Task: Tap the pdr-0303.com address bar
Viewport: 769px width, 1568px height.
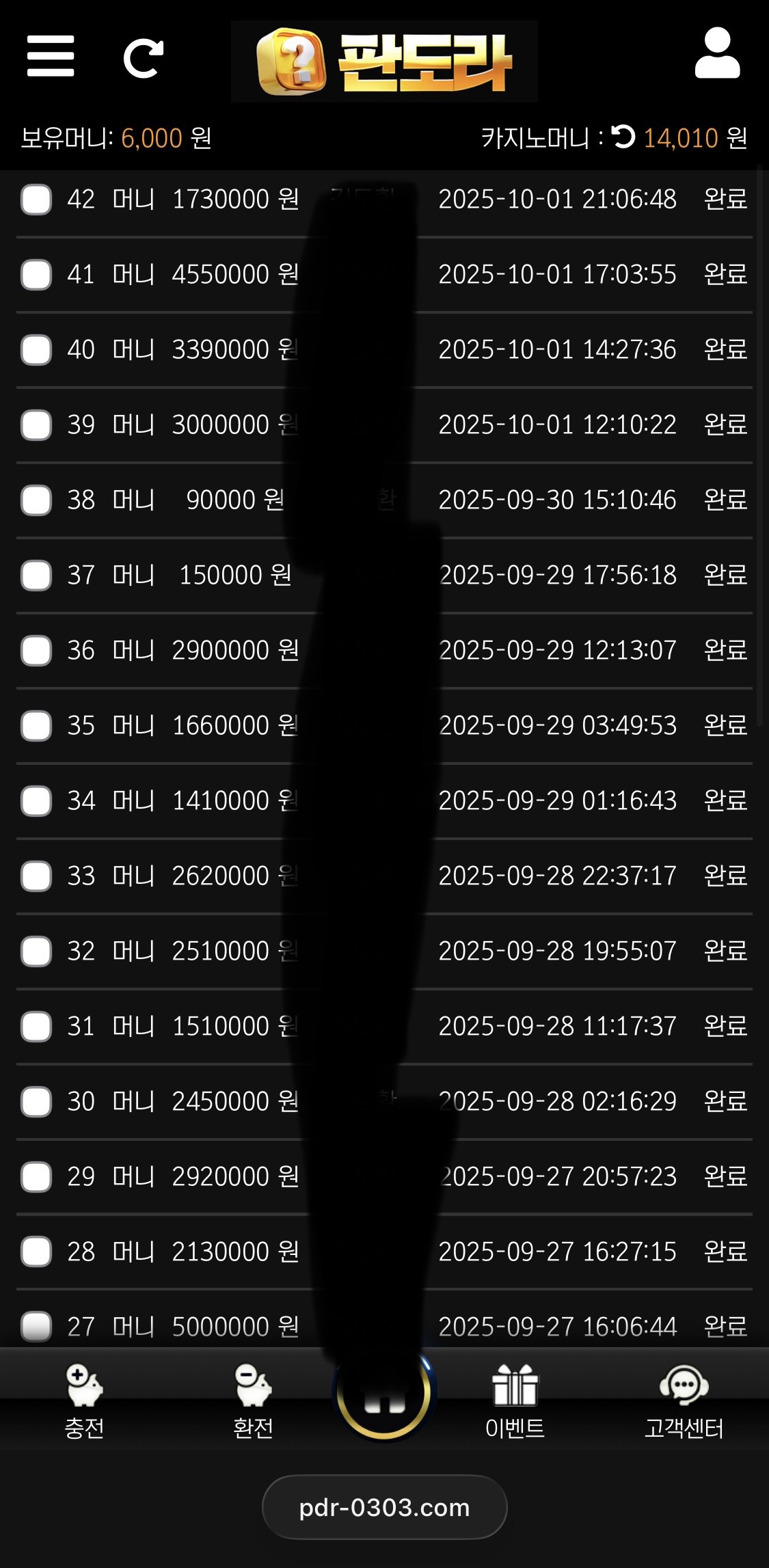Action: pyautogui.click(x=384, y=1507)
